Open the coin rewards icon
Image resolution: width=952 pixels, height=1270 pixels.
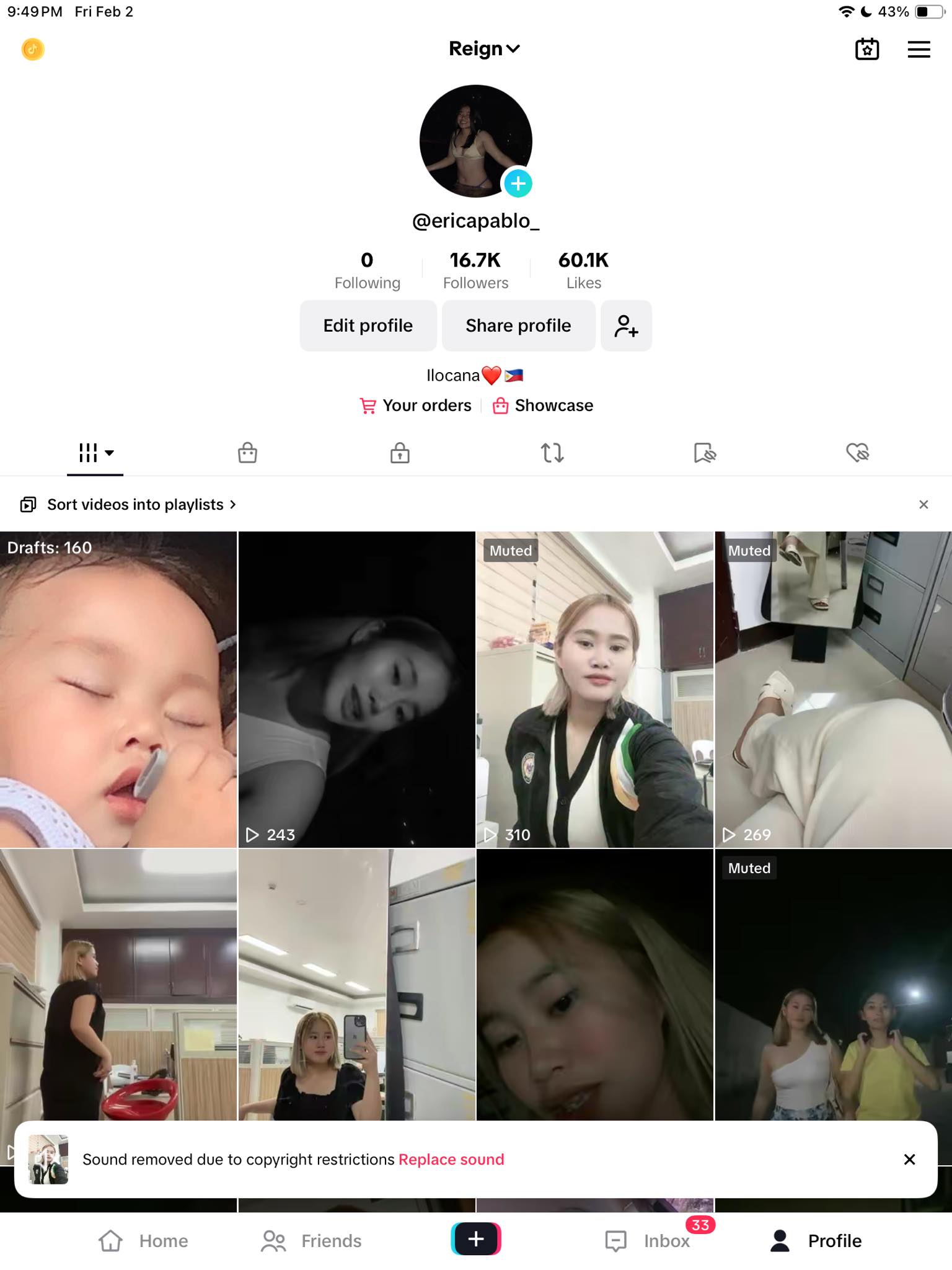coord(33,49)
